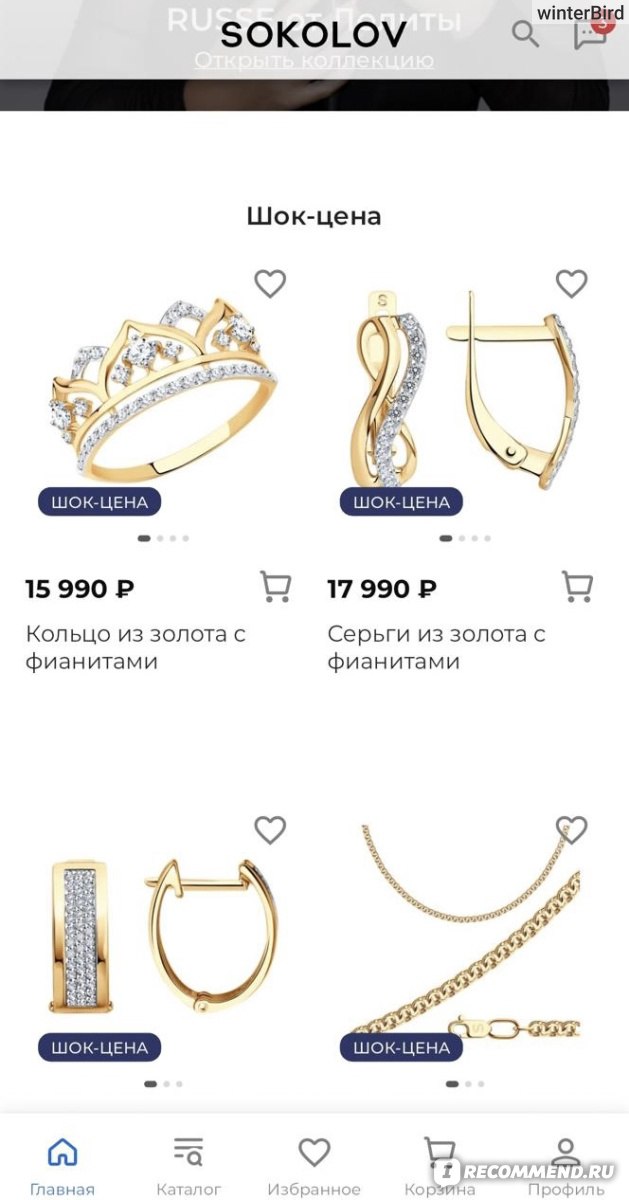Switch to the Каталог tab
The width and height of the screenshot is (629, 1200).
tap(188, 1166)
